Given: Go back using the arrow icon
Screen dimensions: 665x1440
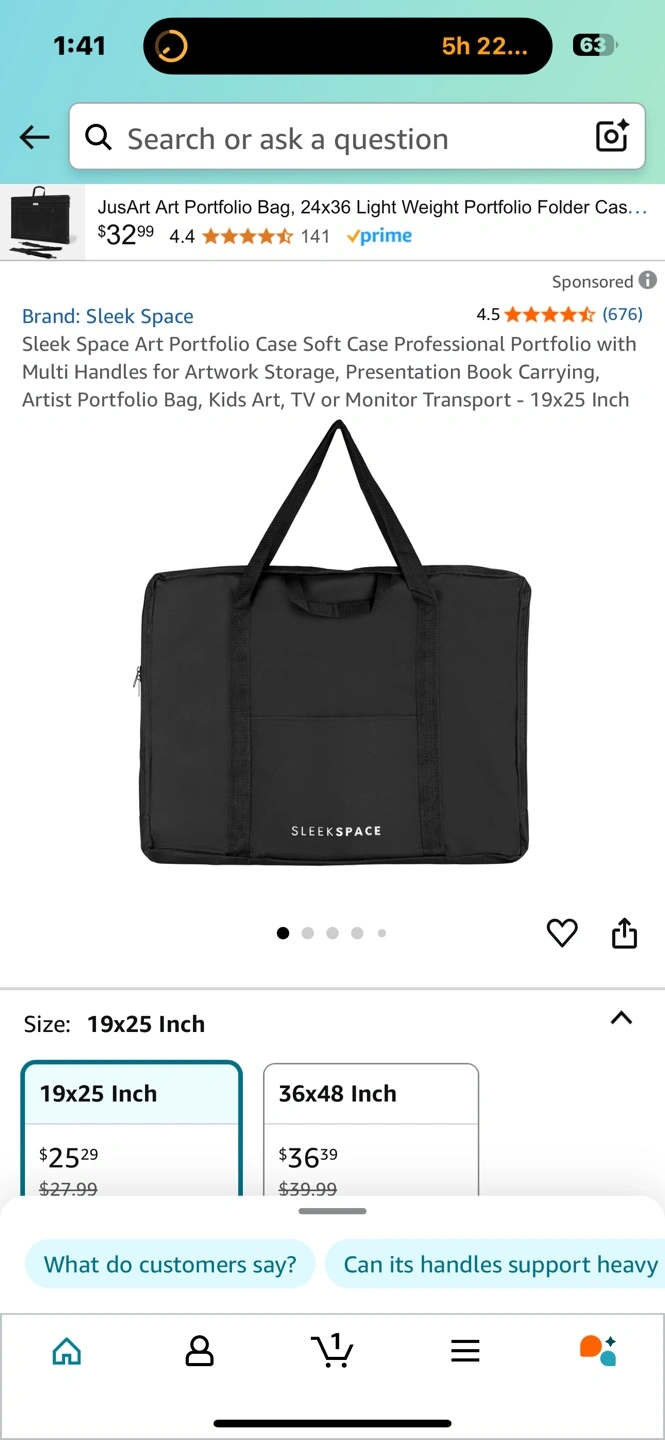Looking at the screenshot, I should tap(34, 137).
